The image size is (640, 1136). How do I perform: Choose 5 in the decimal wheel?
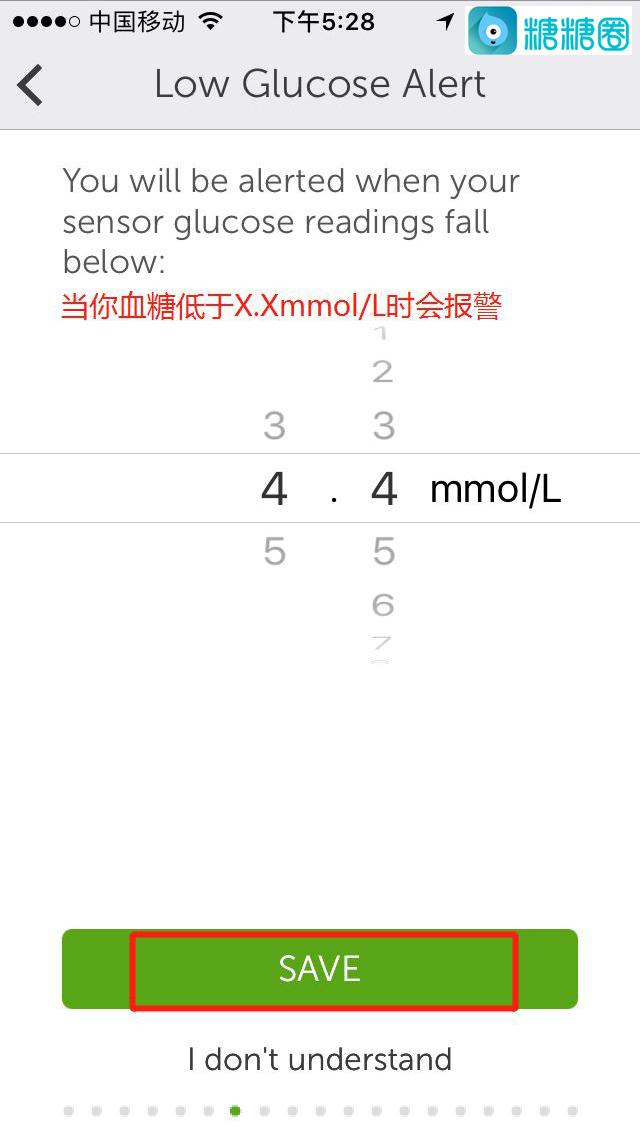click(x=384, y=551)
